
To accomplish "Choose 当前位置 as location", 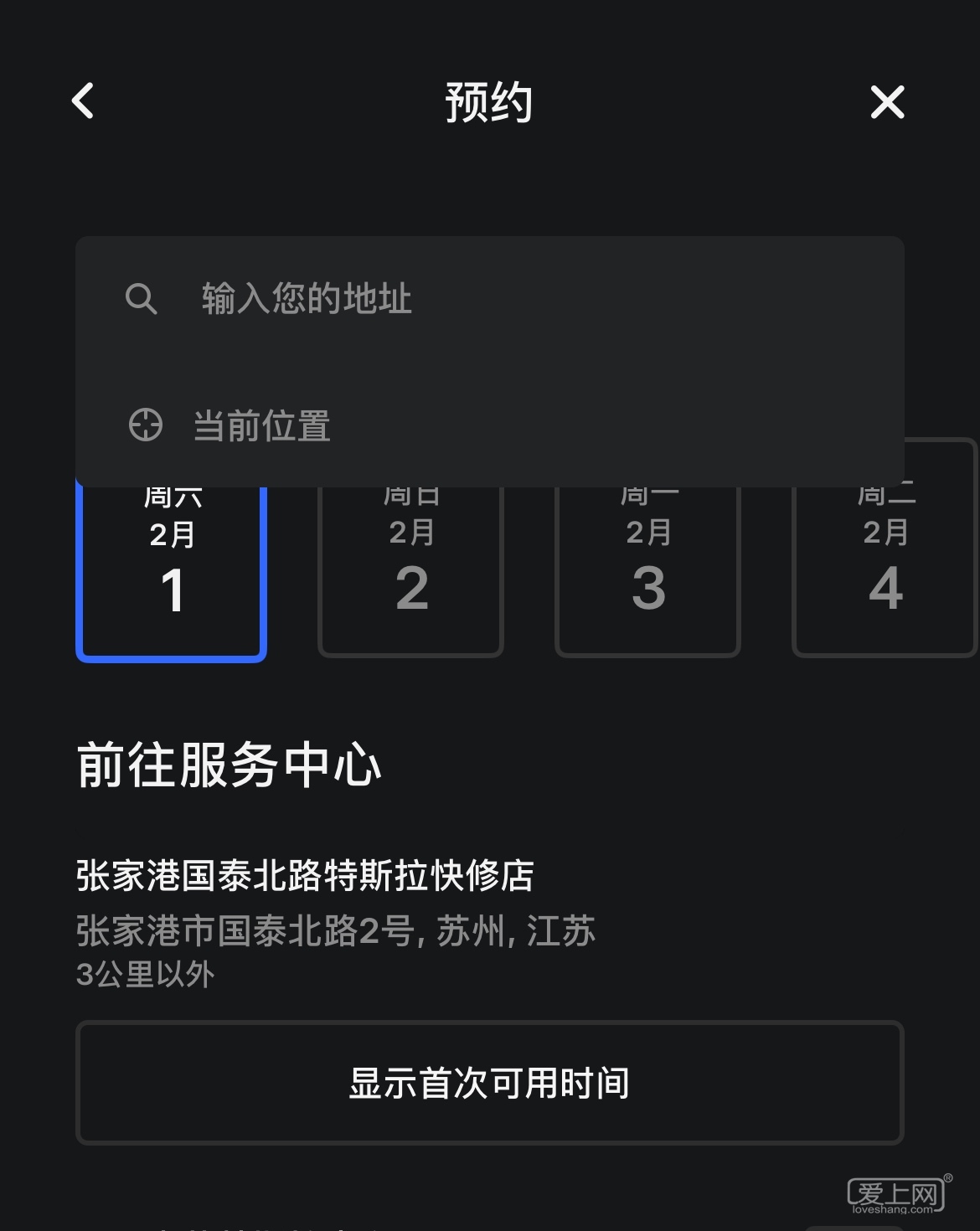I will coord(261,425).
